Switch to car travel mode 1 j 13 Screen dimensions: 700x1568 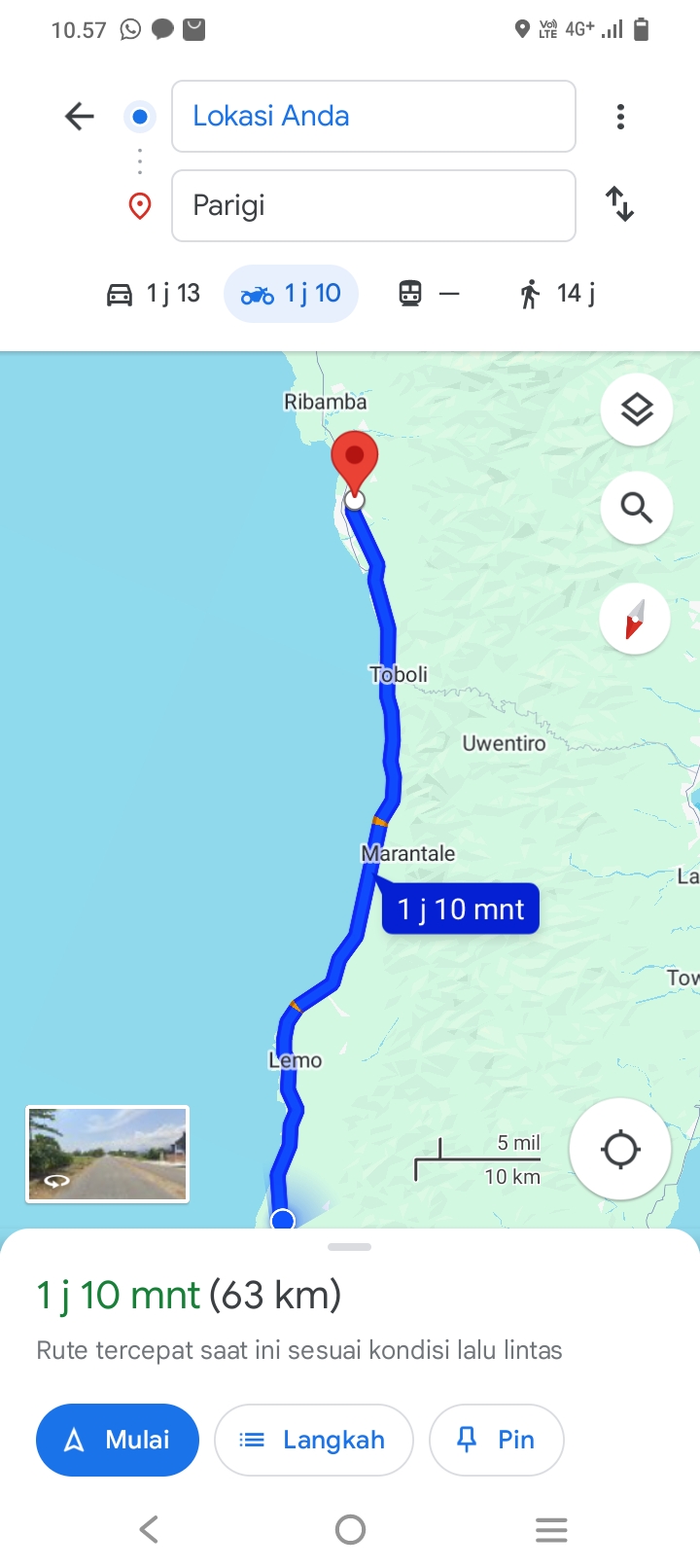coord(153,294)
